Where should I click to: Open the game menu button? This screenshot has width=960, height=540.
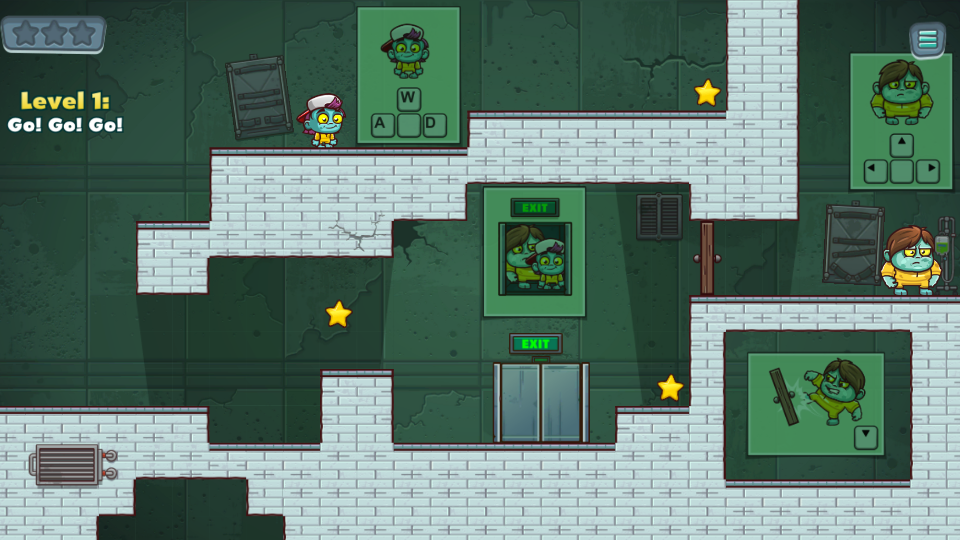pos(927,40)
